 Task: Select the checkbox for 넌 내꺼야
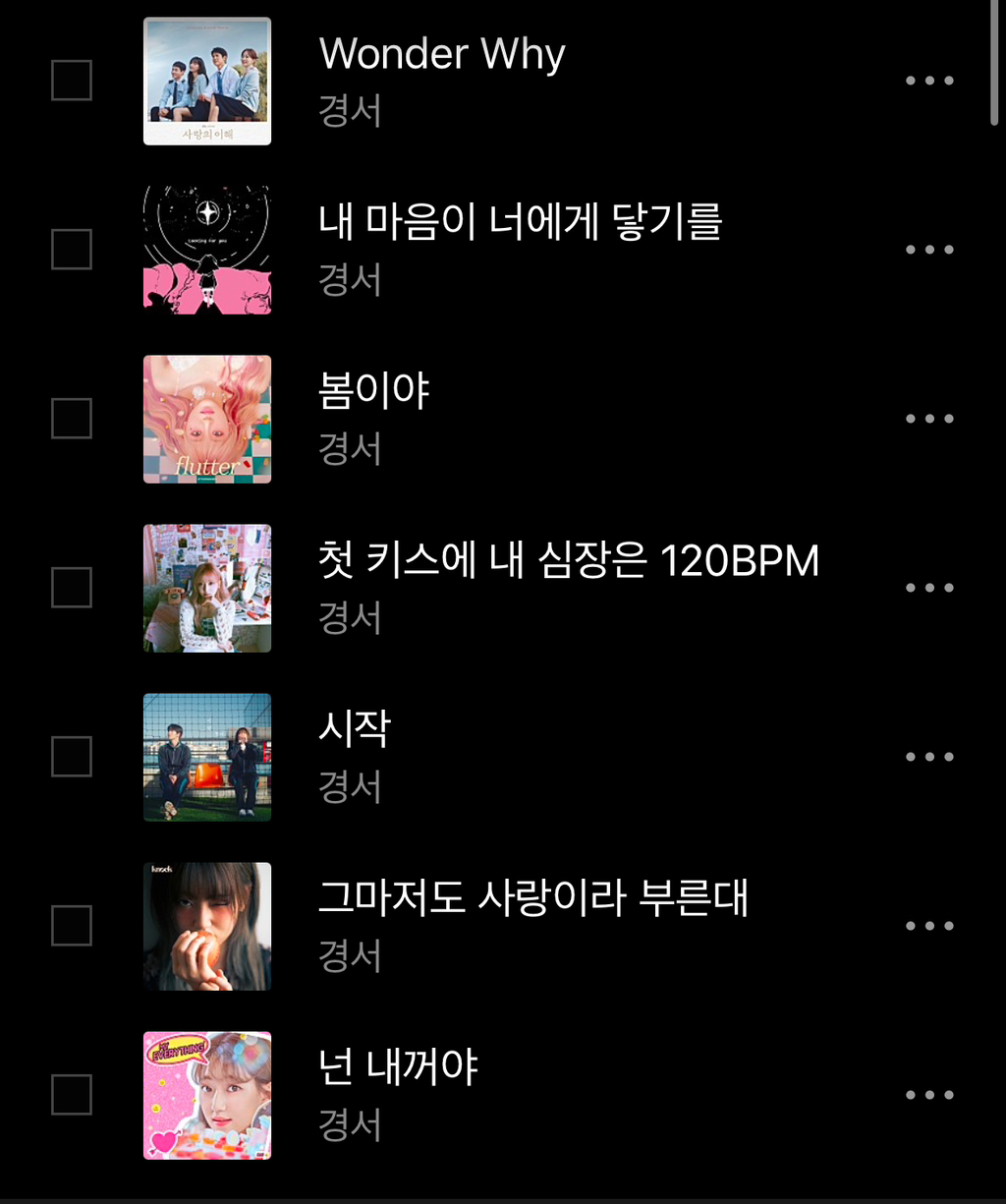(x=72, y=1095)
